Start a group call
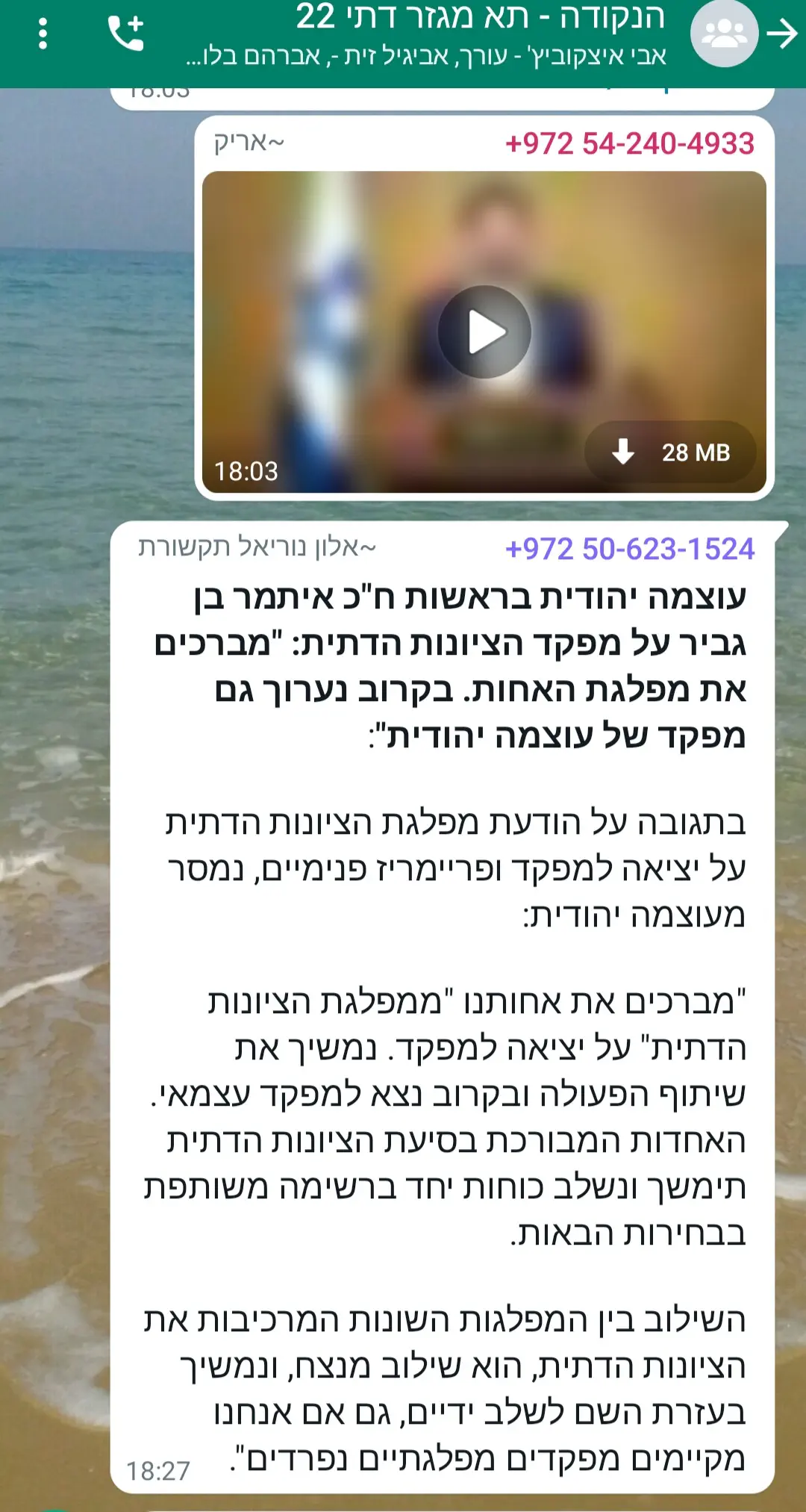This screenshot has height=1512, width=806. (x=125, y=34)
